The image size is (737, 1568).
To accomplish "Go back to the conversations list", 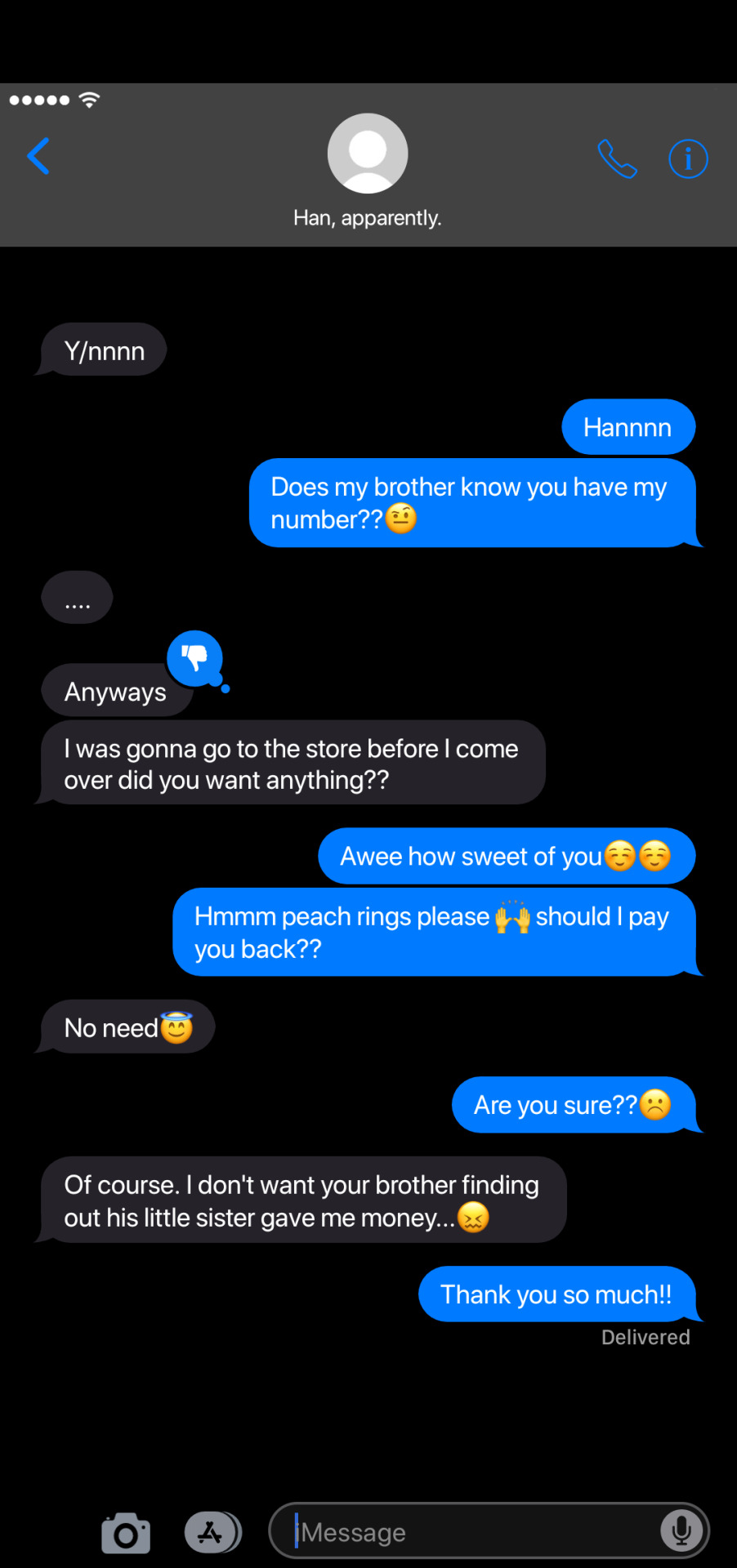I will (38, 157).
